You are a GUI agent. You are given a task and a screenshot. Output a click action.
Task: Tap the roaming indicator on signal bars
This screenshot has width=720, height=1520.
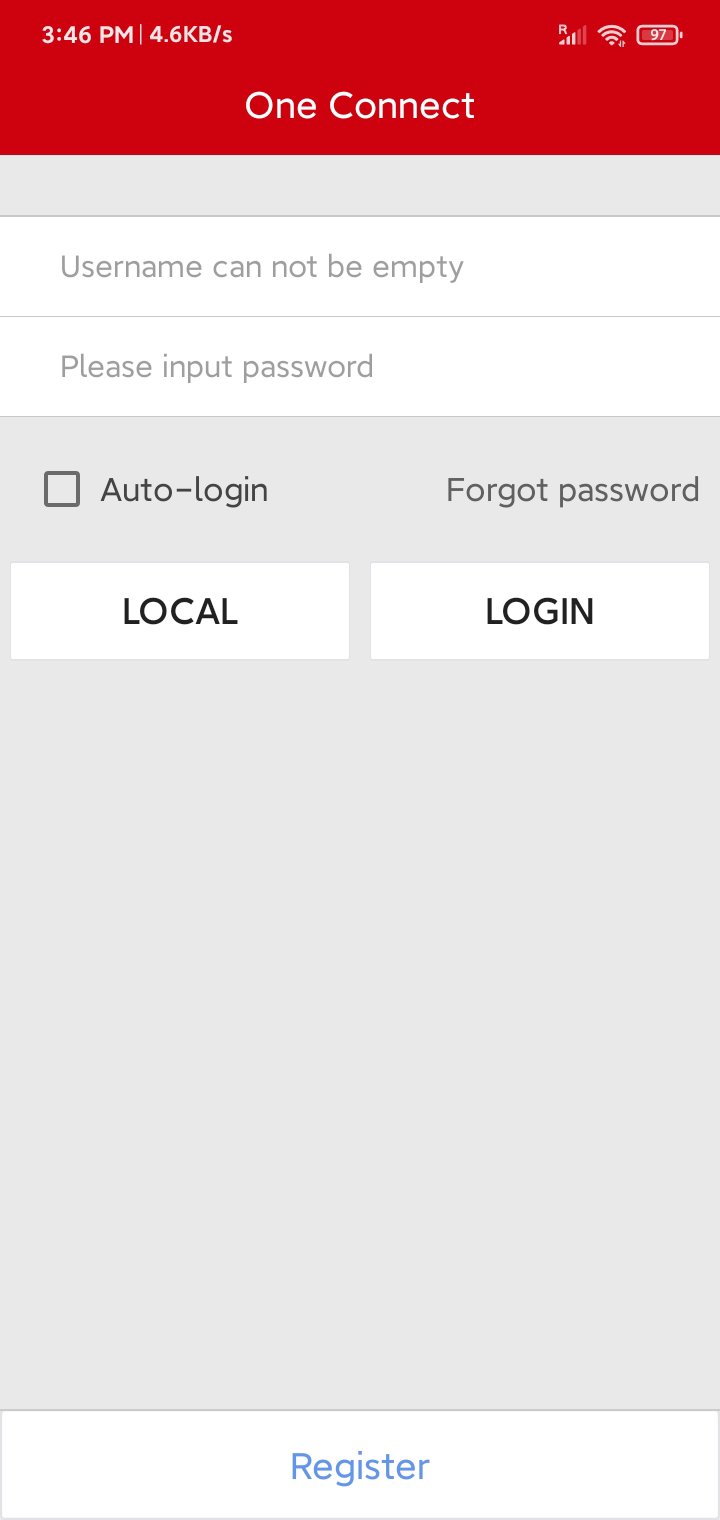[x=562, y=26]
